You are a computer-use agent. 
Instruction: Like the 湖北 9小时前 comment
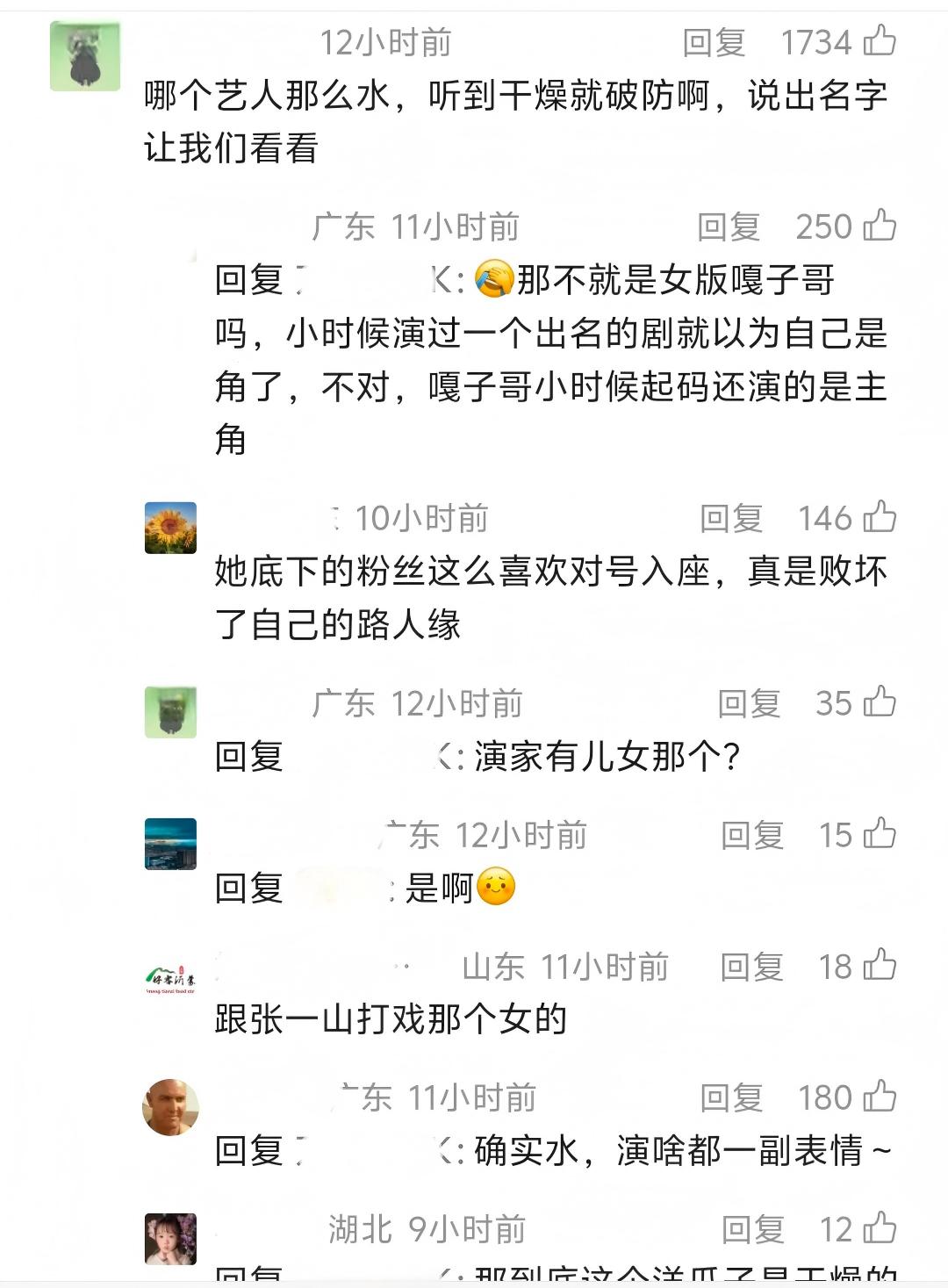(x=880, y=1228)
